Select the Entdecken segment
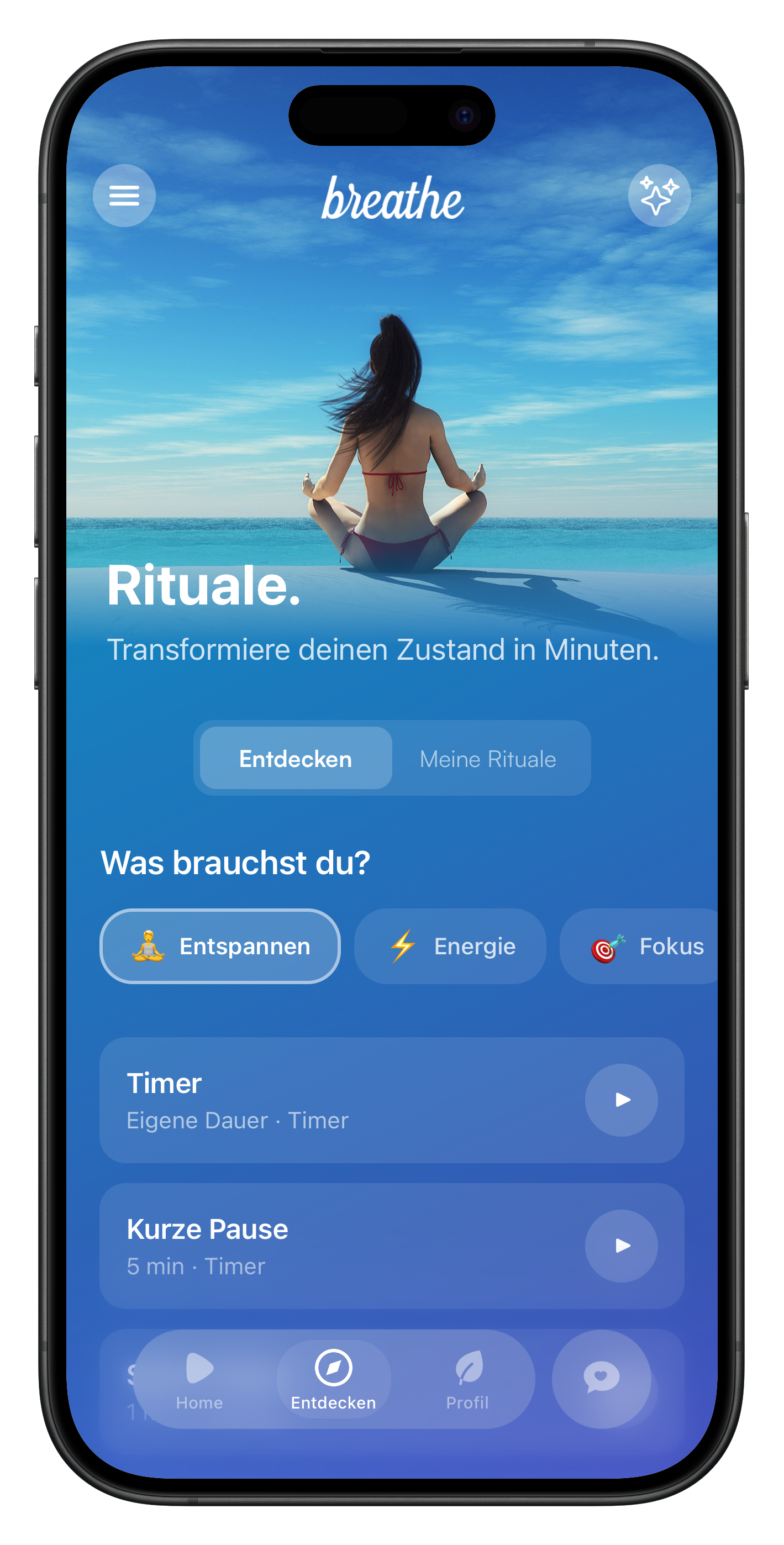 pyautogui.click(x=296, y=759)
